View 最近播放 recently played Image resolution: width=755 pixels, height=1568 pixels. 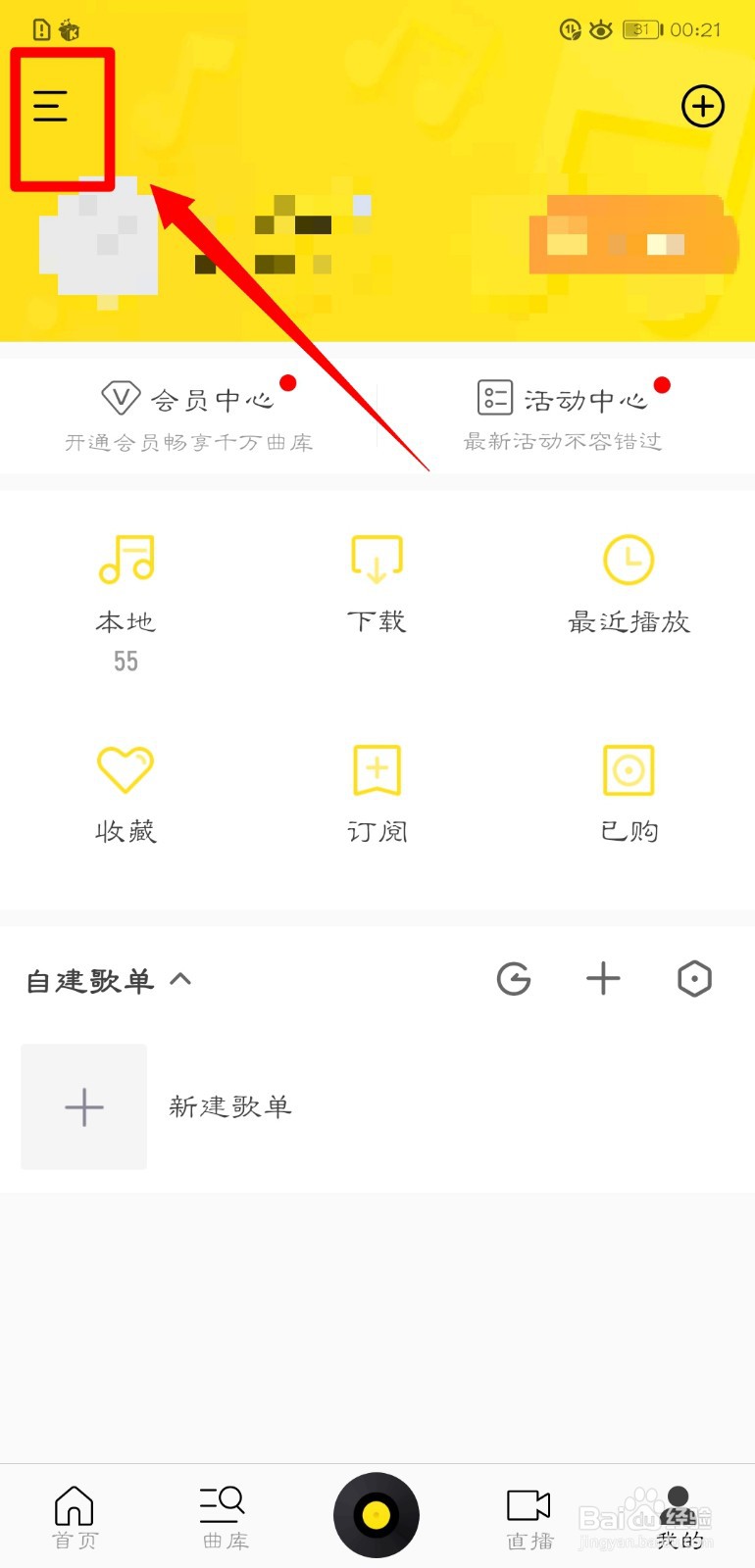pyautogui.click(x=629, y=583)
